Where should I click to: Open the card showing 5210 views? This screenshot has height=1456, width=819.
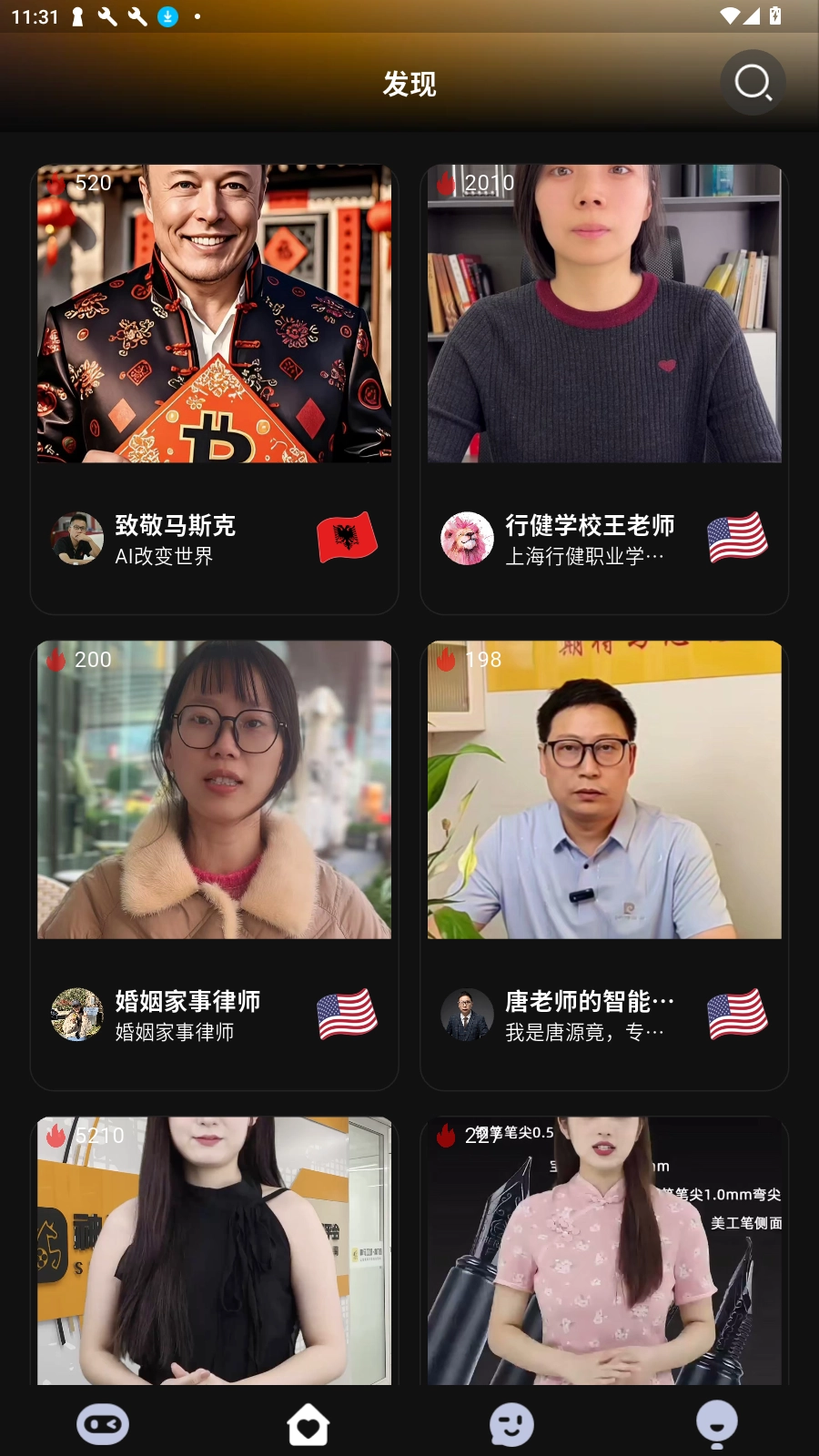(214, 1251)
